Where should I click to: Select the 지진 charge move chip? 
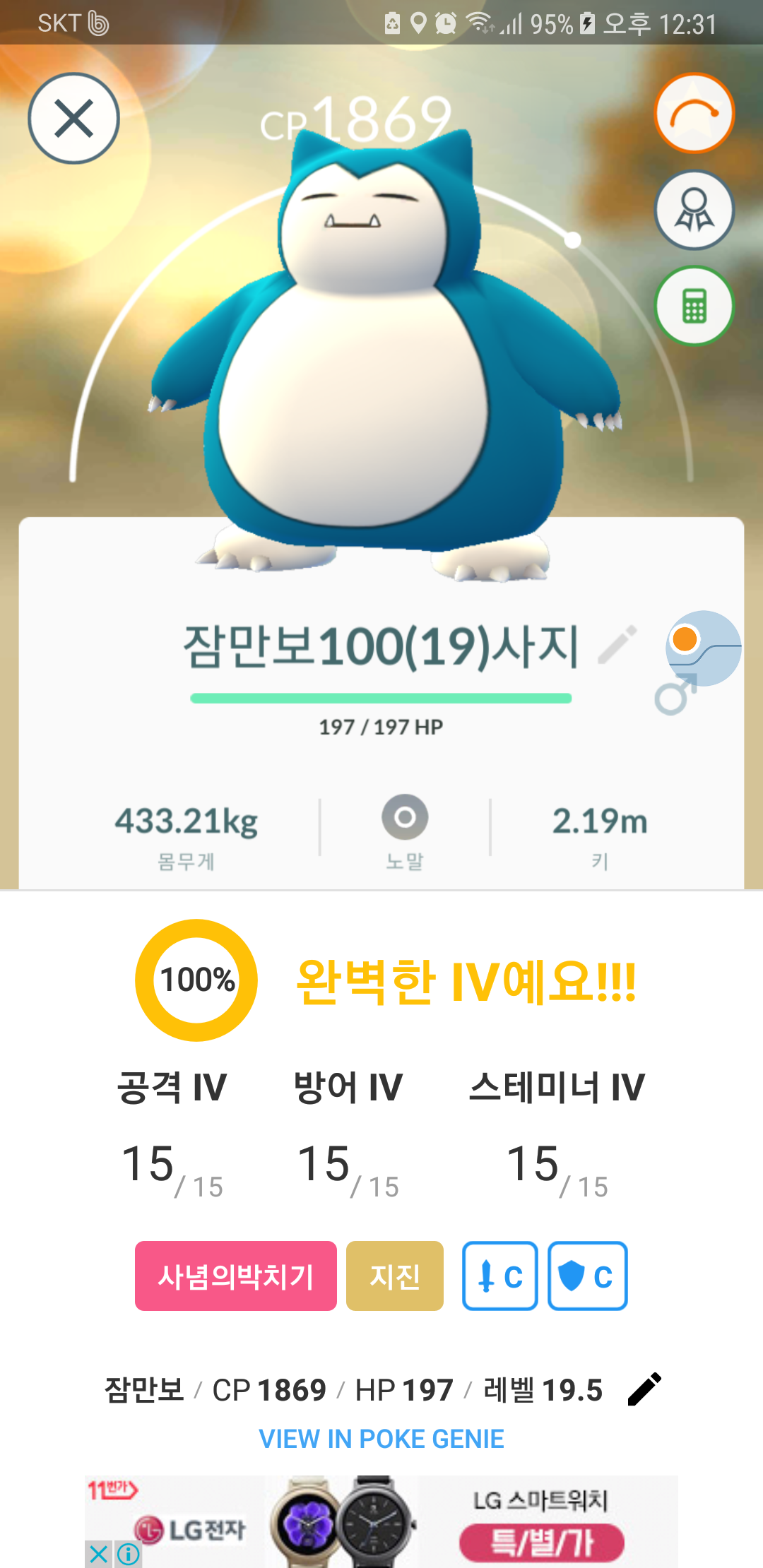[x=394, y=1276]
